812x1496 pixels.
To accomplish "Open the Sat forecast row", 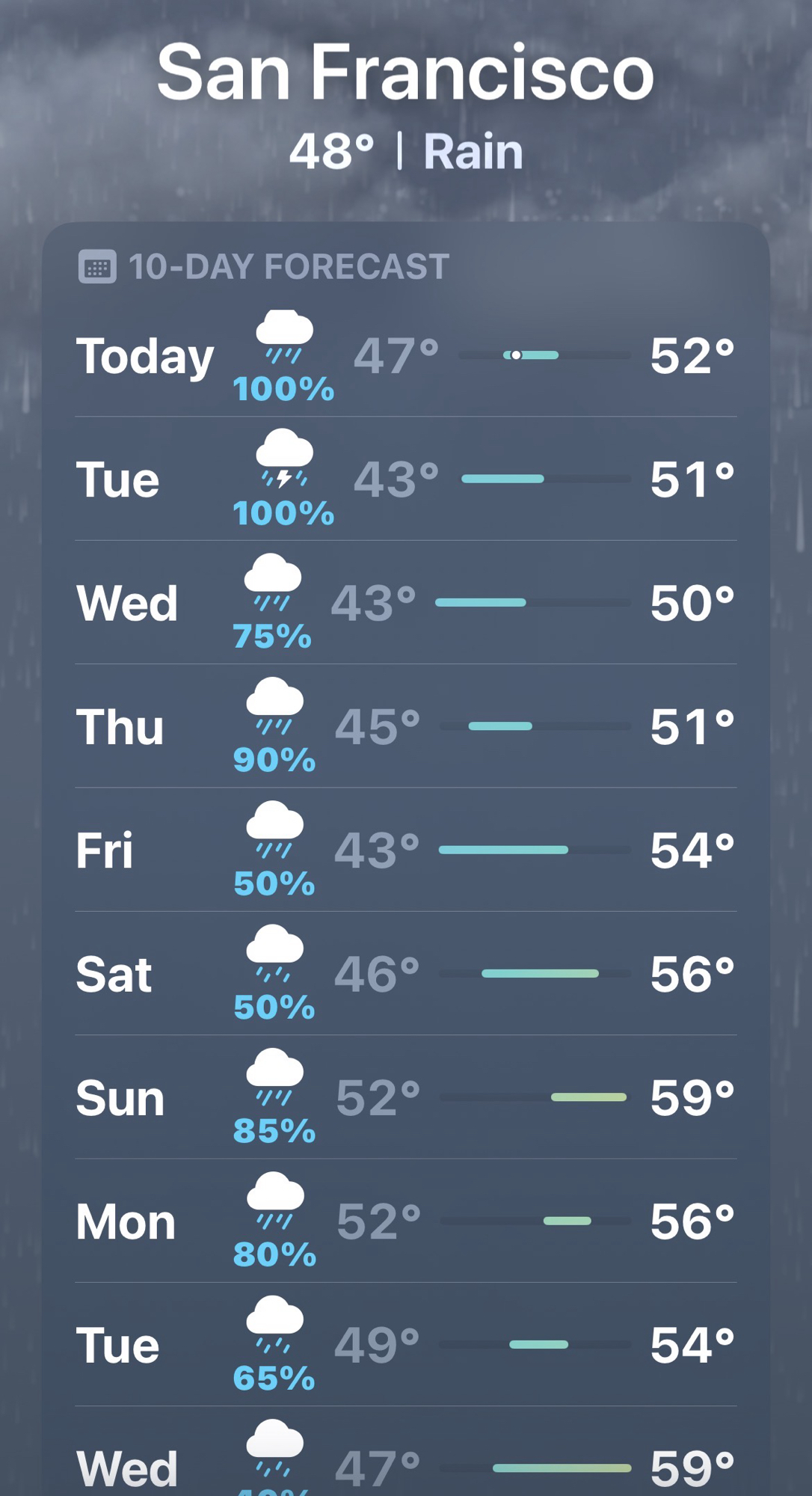I will [405, 974].
